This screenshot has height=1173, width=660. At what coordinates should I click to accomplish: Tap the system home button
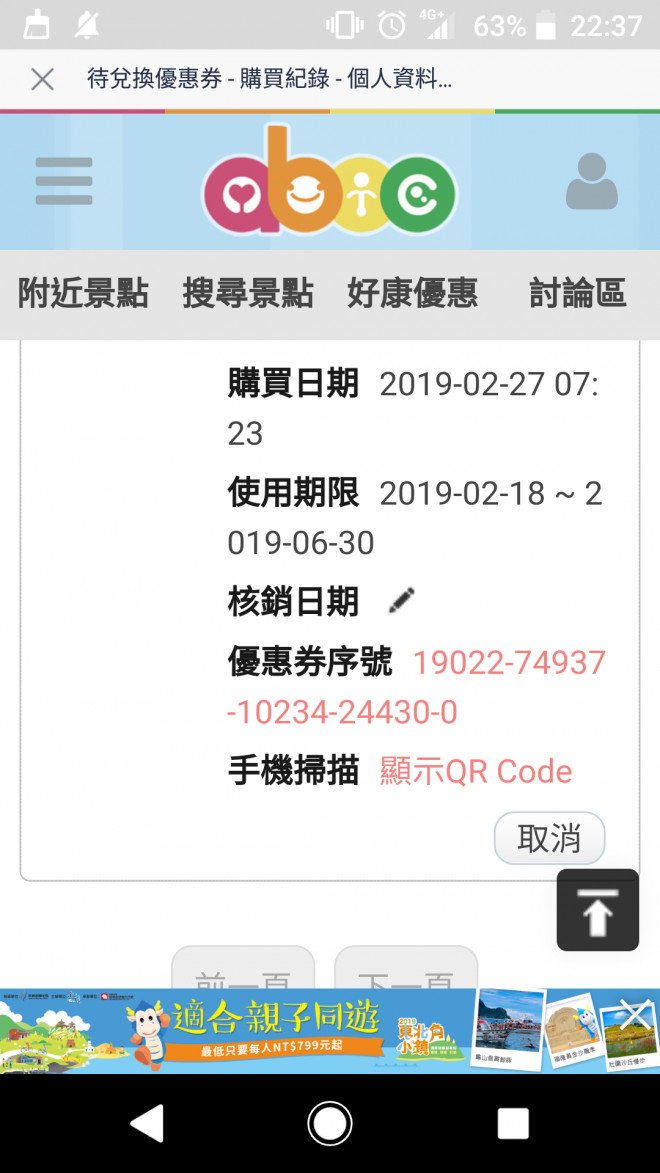click(x=330, y=1124)
